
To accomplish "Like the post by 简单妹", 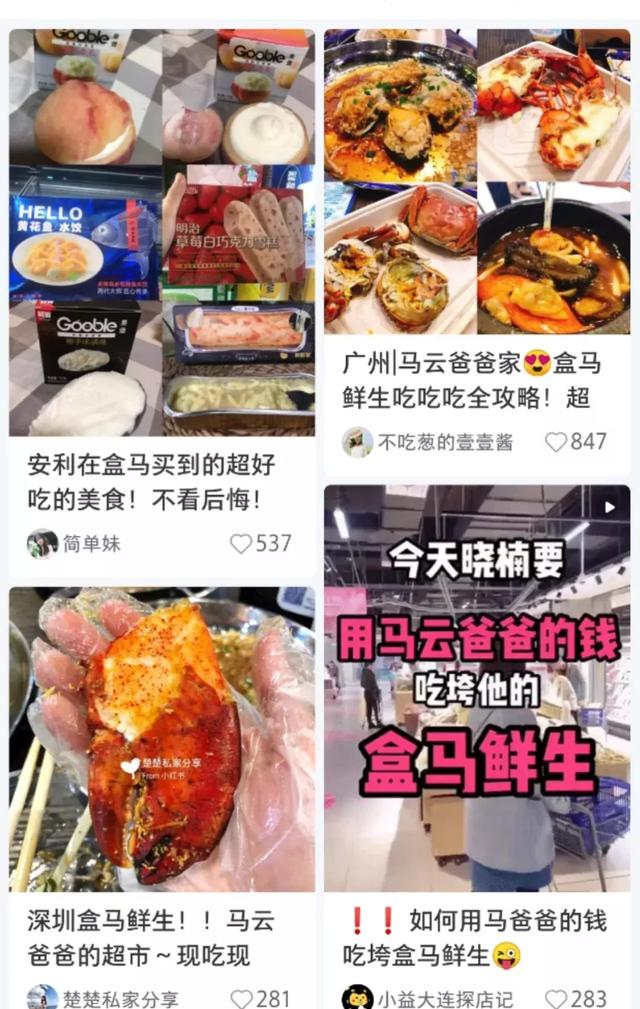I will pyautogui.click(x=241, y=544).
